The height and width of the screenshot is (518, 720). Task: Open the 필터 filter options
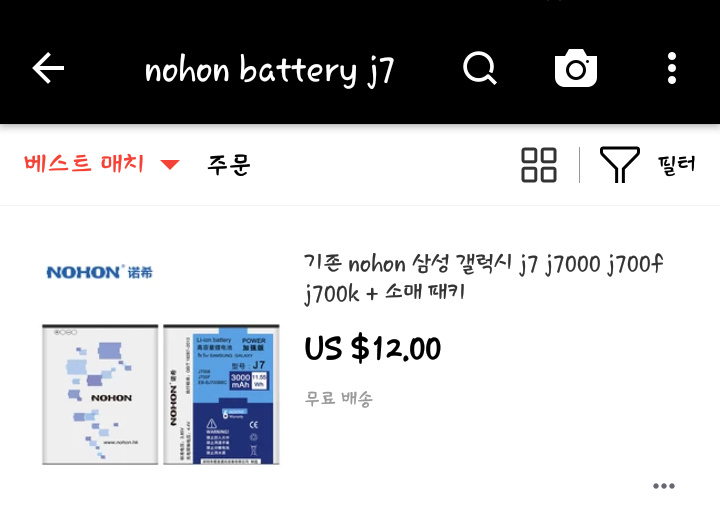648,165
